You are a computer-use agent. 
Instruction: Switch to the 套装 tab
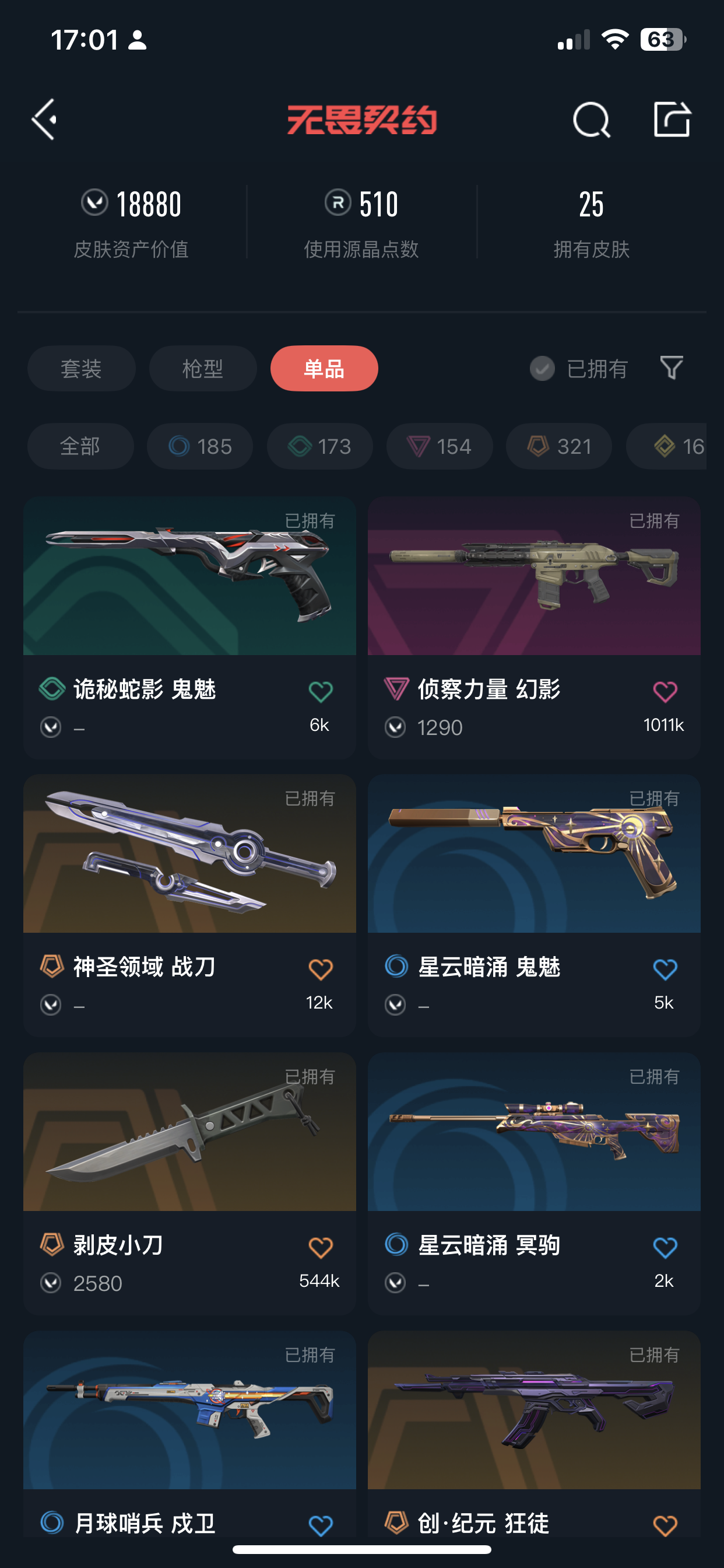[81, 368]
